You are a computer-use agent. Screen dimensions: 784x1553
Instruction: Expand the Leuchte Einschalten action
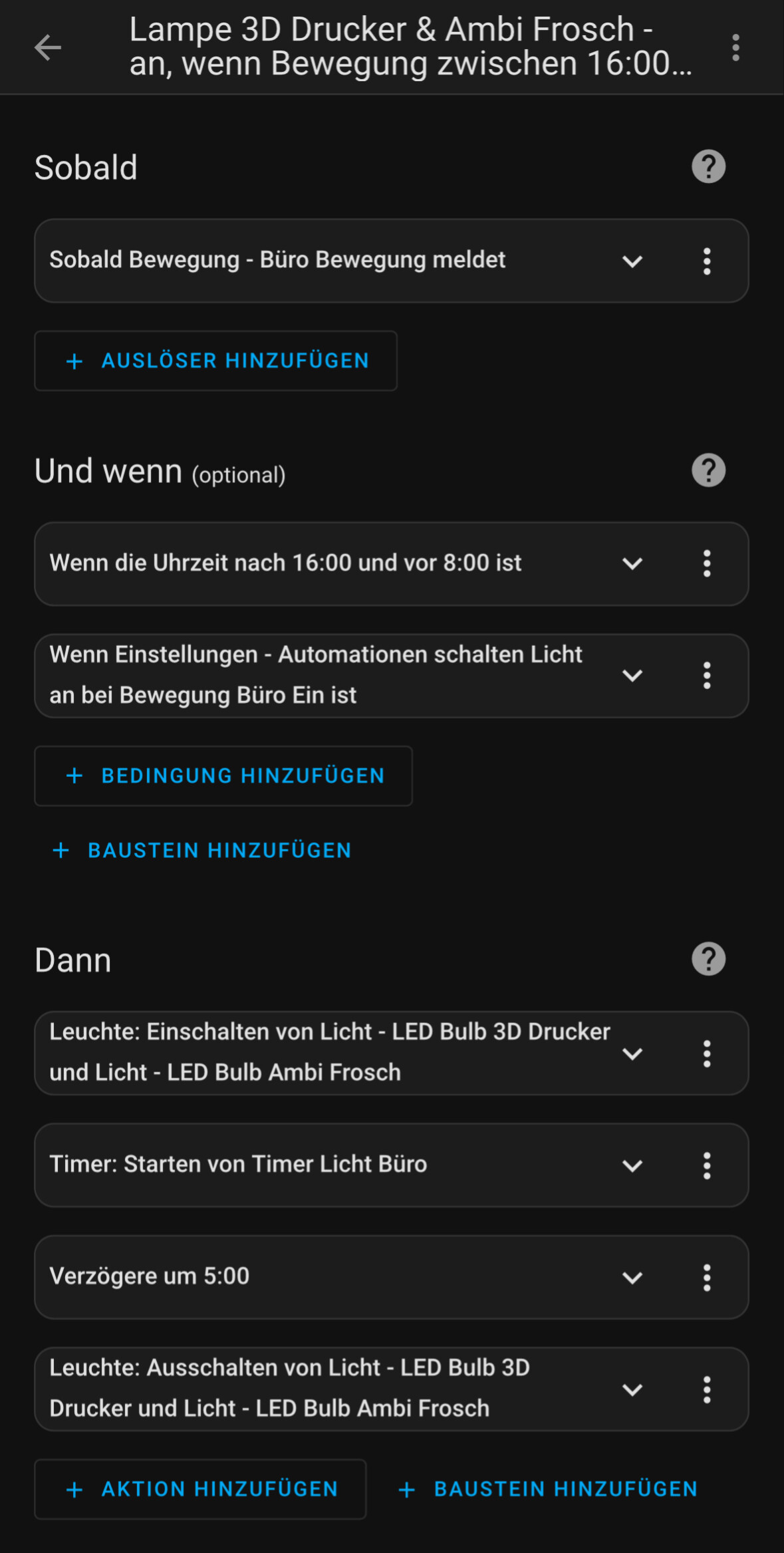point(632,1054)
